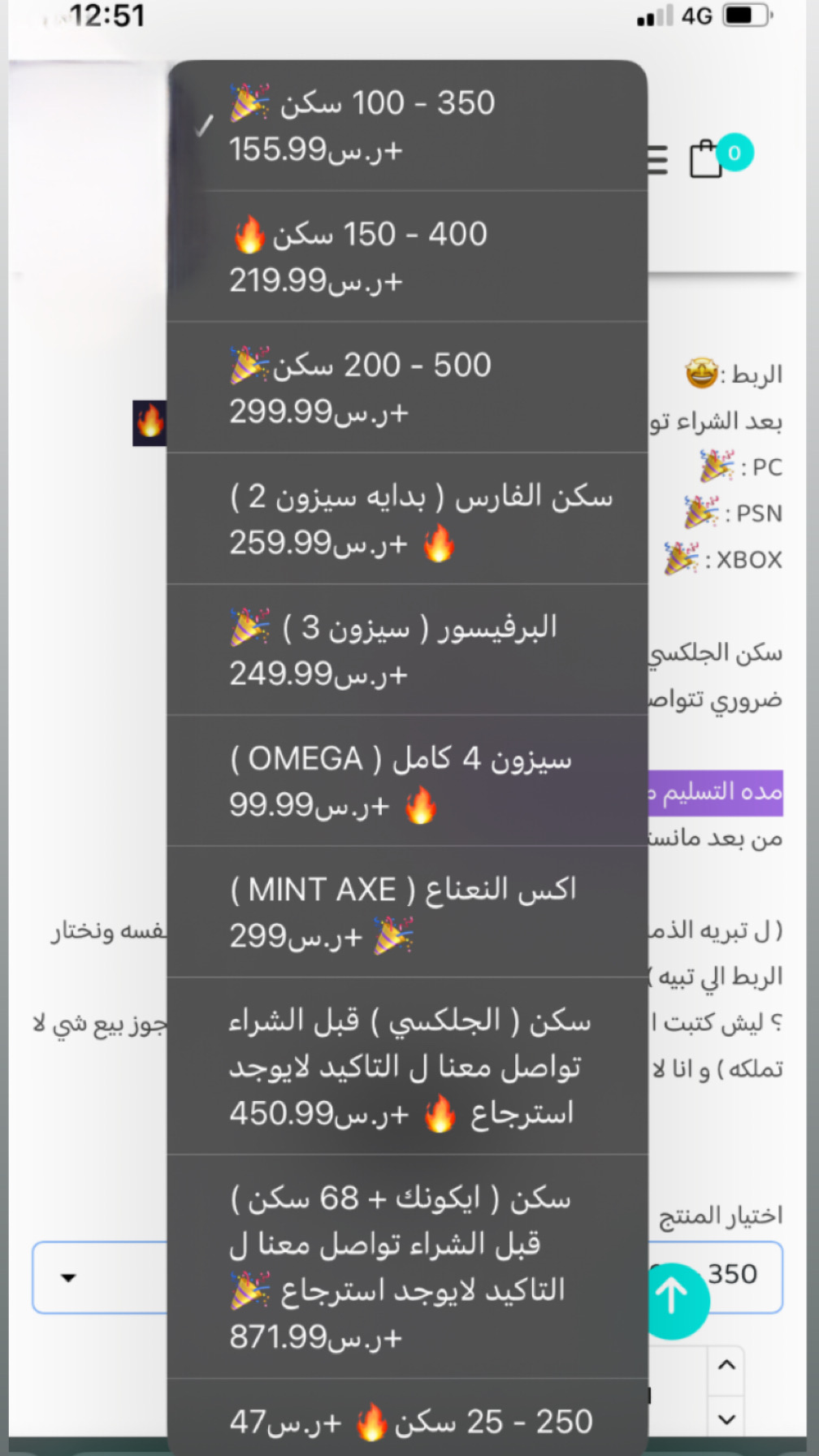Open the shopping cart
This screenshot has width=819, height=1456.
click(706, 158)
